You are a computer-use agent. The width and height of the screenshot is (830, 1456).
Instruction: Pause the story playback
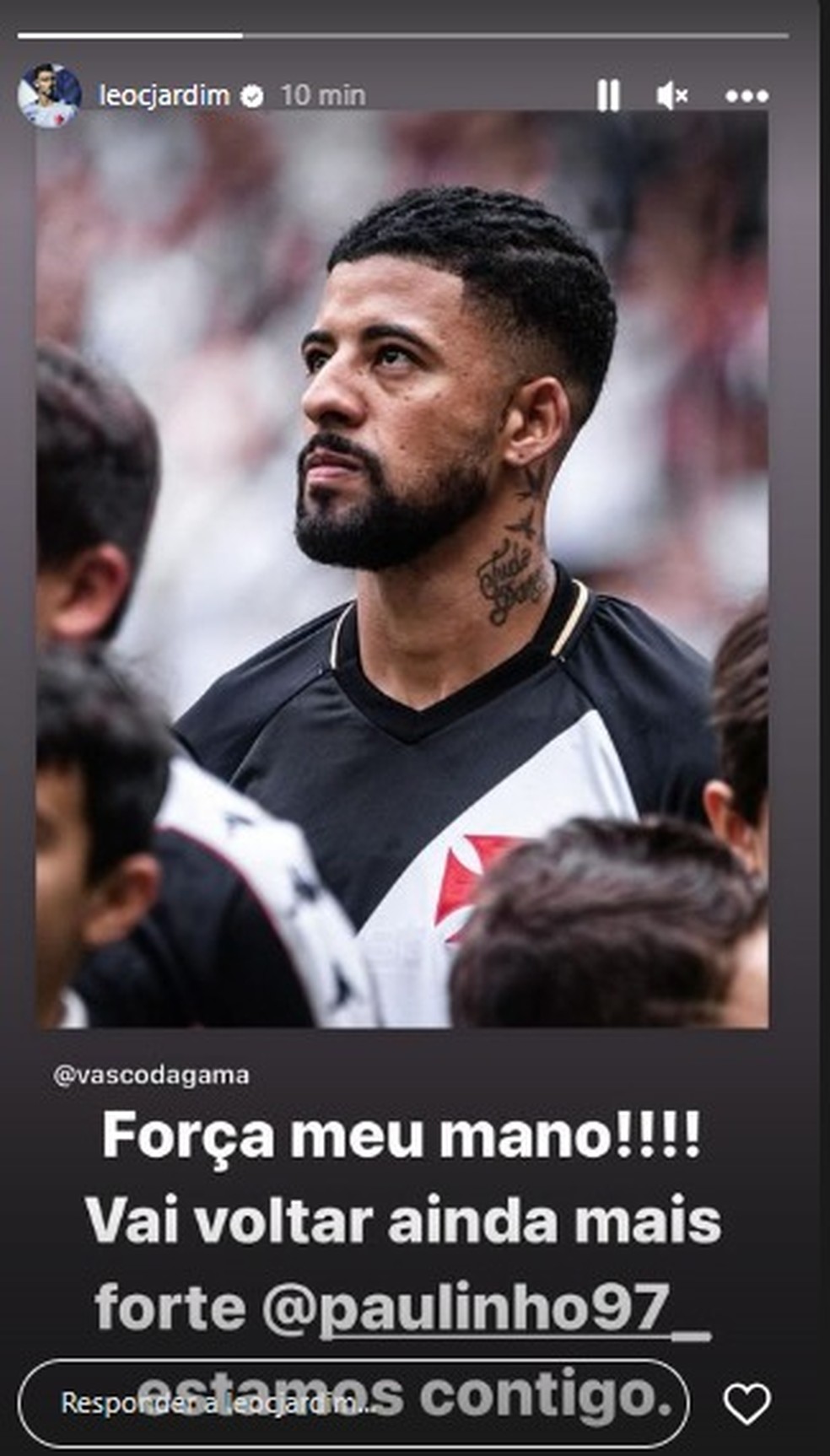(x=608, y=95)
